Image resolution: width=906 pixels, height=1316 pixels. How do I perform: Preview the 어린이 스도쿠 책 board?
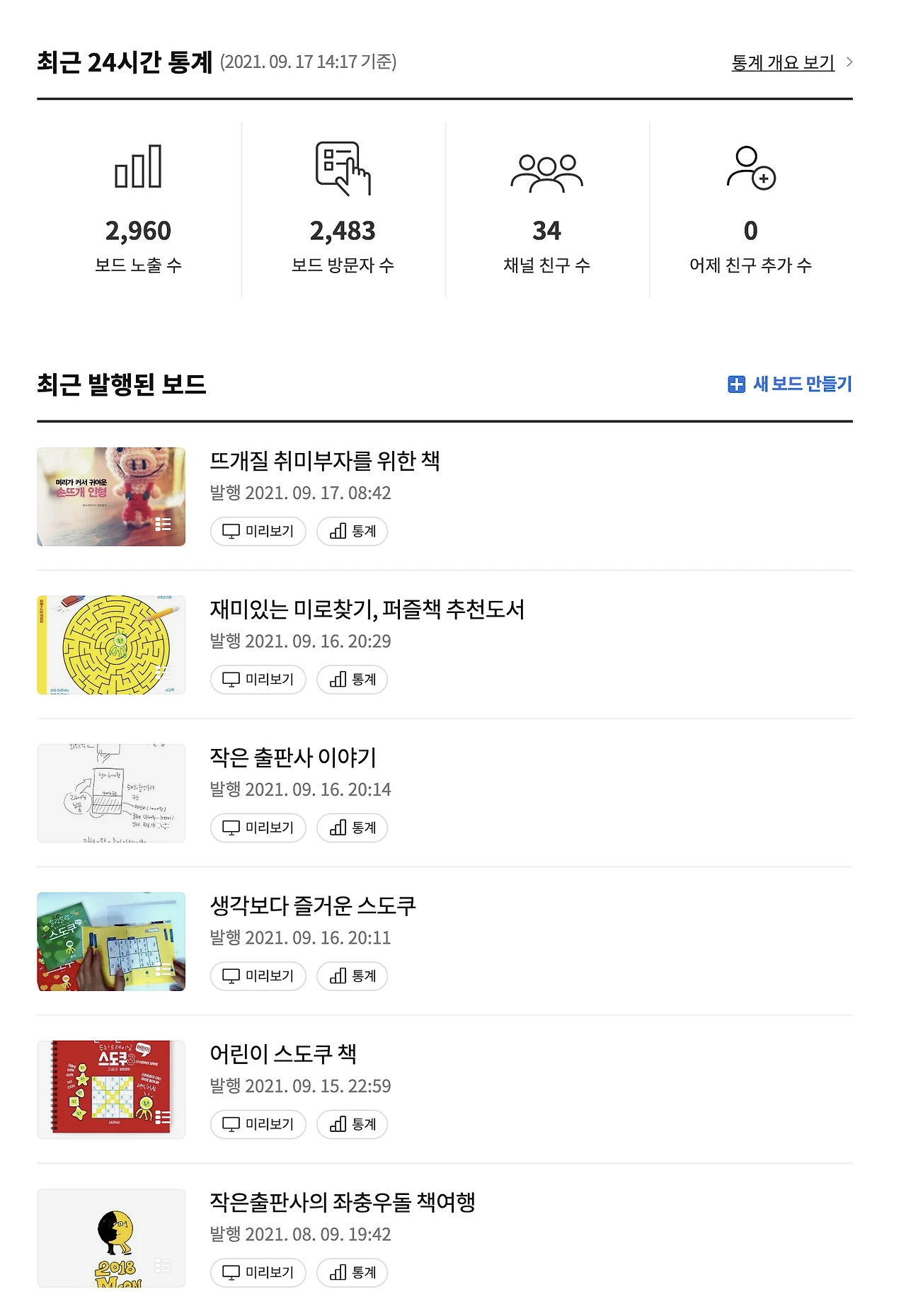[x=258, y=1124]
